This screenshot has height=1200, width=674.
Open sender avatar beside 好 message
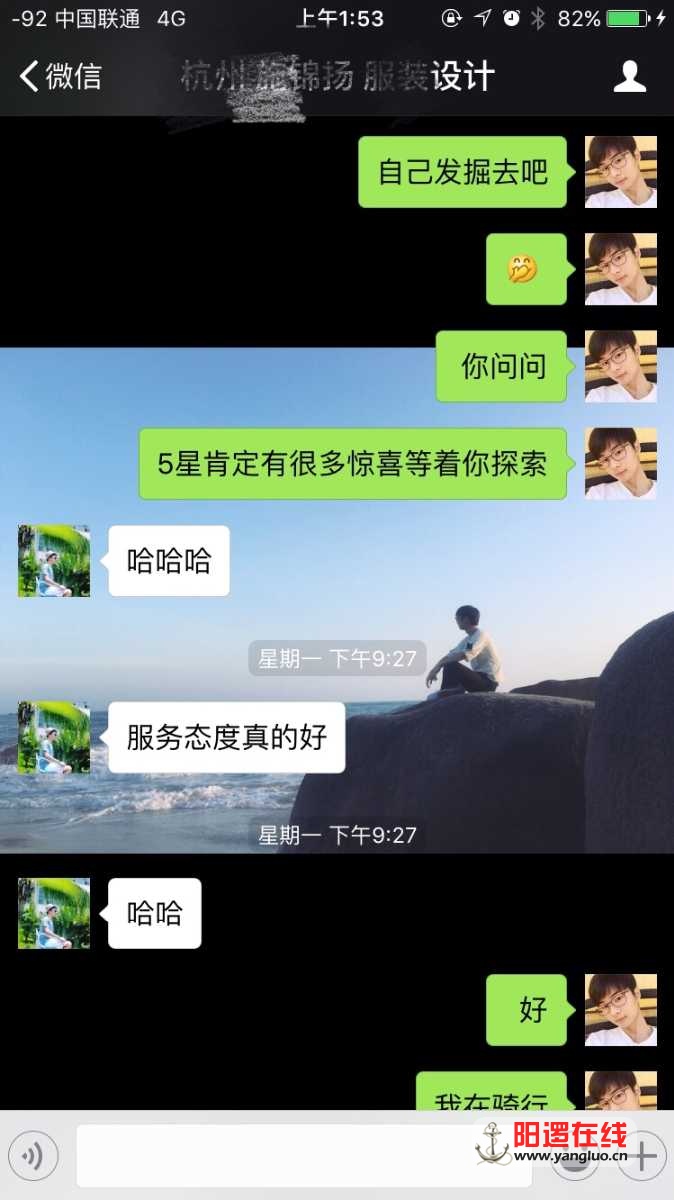(620, 1010)
